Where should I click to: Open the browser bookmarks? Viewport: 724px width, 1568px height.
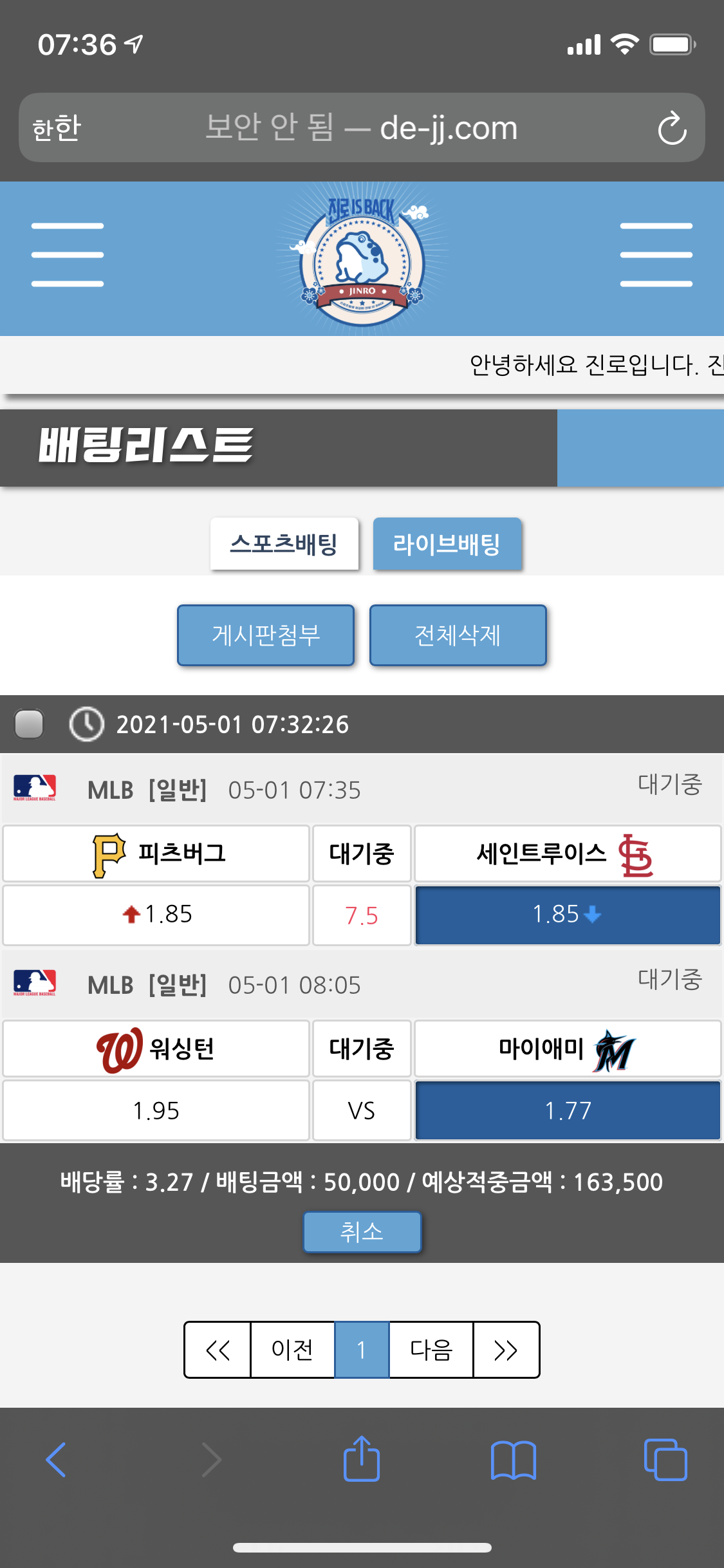[x=513, y=1459]
